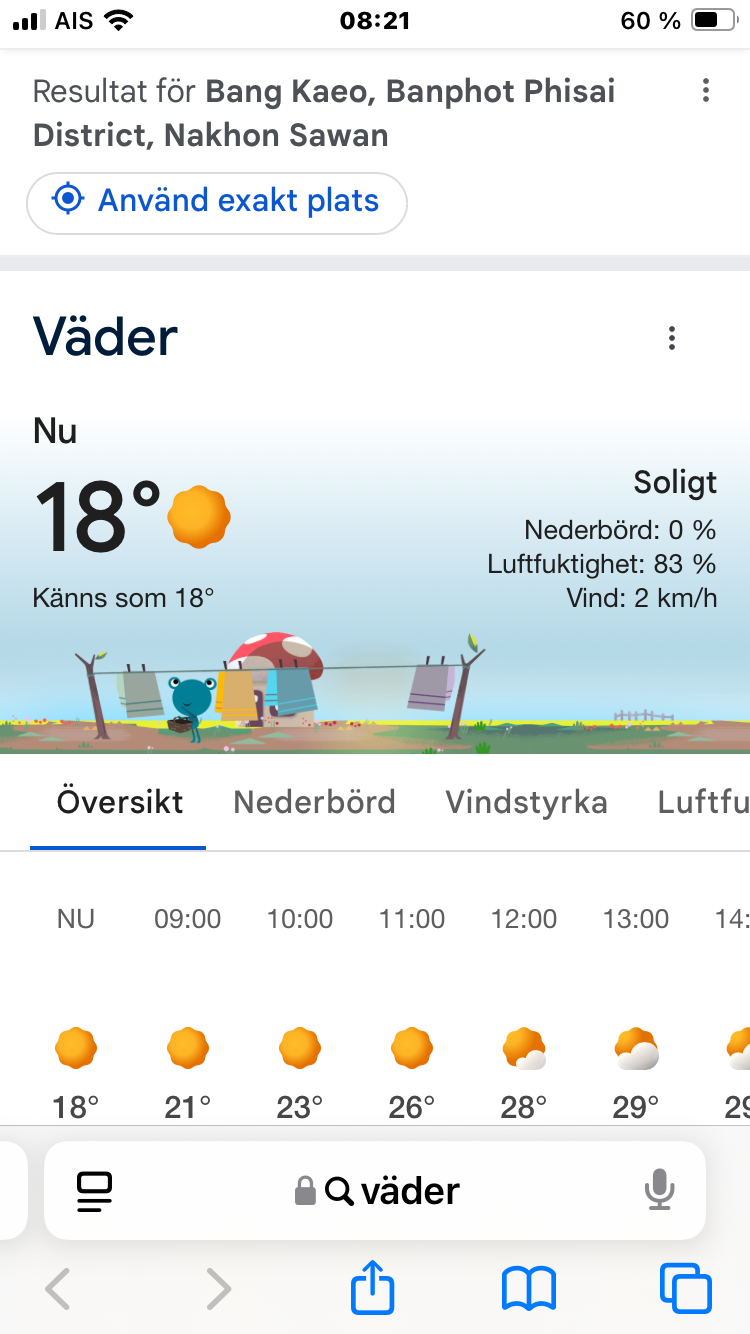This screenshot has width=750, height=1334.
Task: Switch to the Nederbörd tab
Action: (x=314, y=802)
